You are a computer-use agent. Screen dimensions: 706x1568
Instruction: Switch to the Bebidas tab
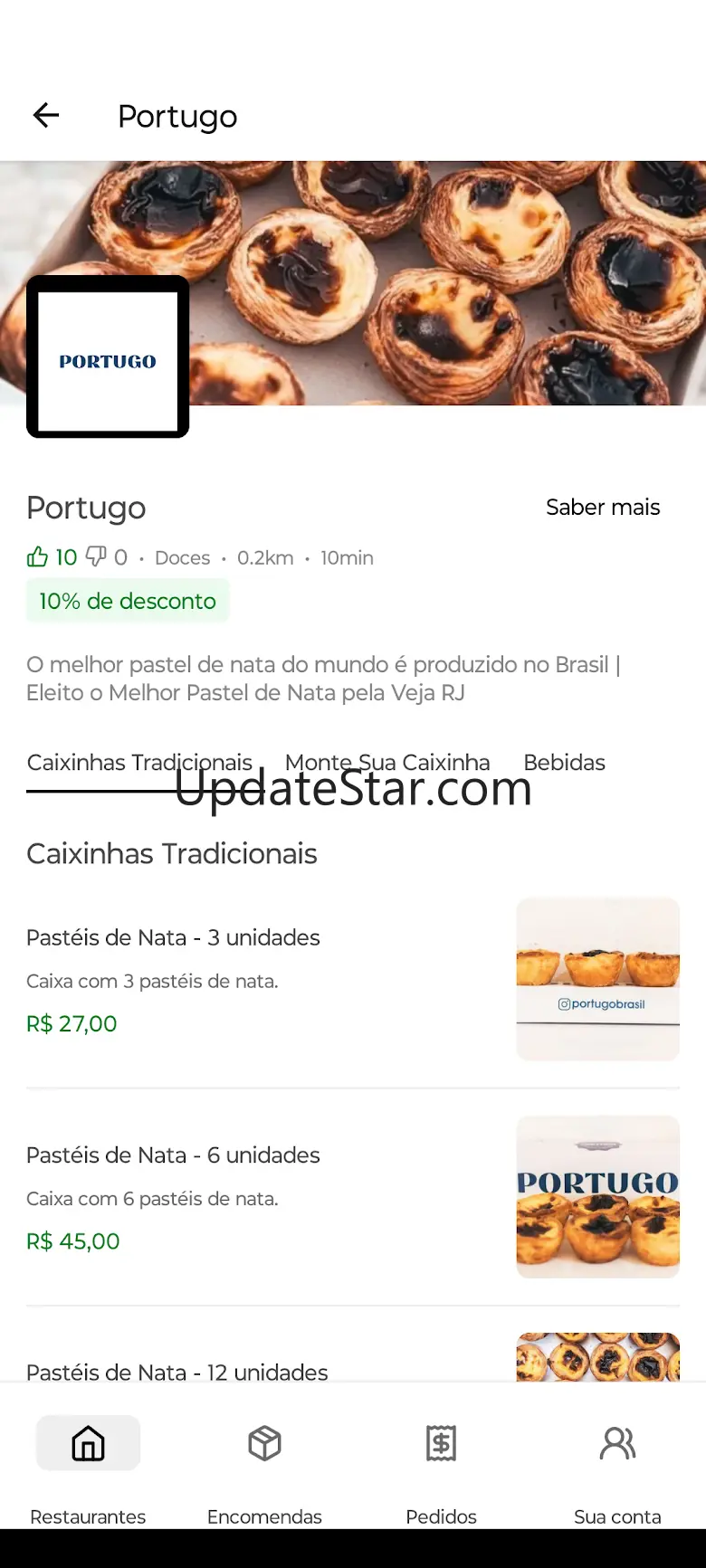pyautogui.click(x=564, y=763)
